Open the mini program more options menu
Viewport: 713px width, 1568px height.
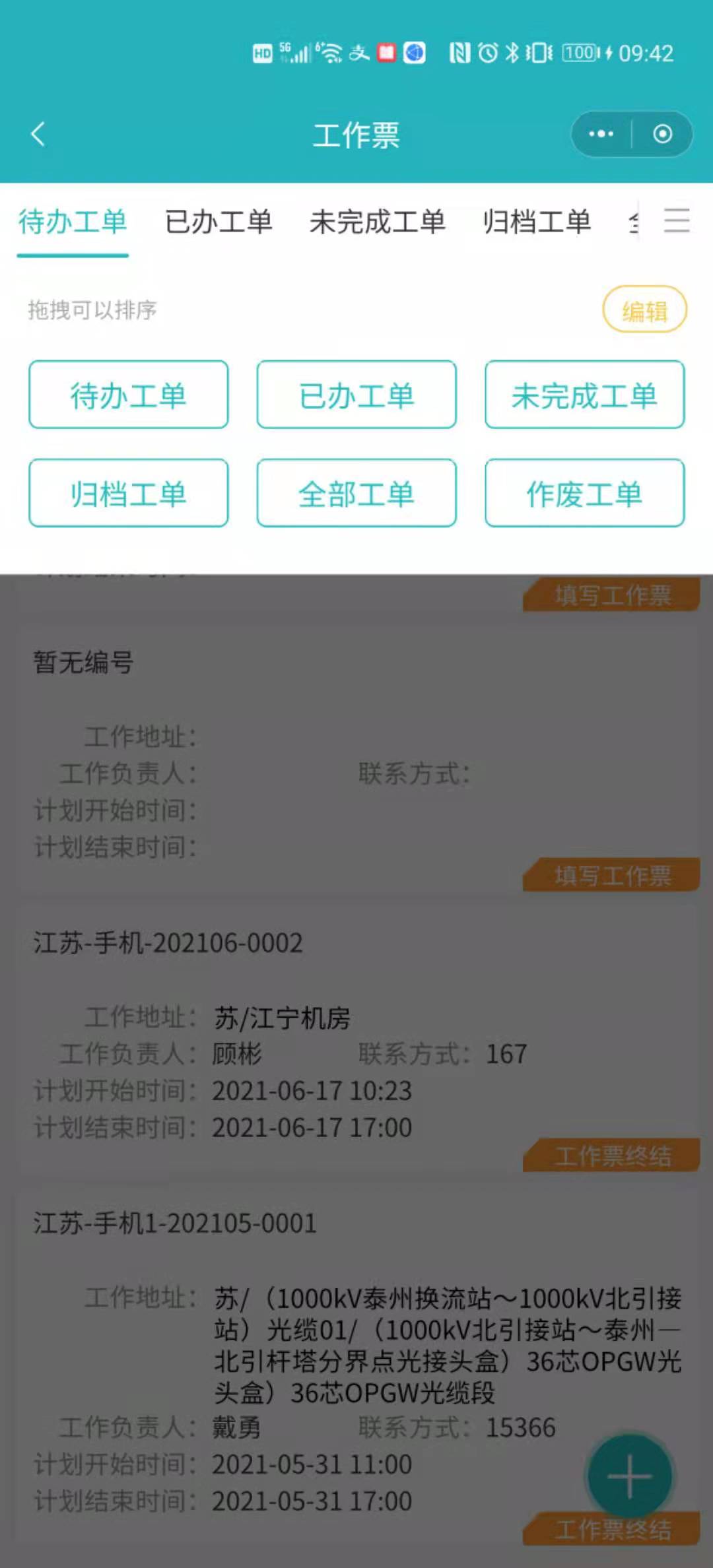click(601, 135)
